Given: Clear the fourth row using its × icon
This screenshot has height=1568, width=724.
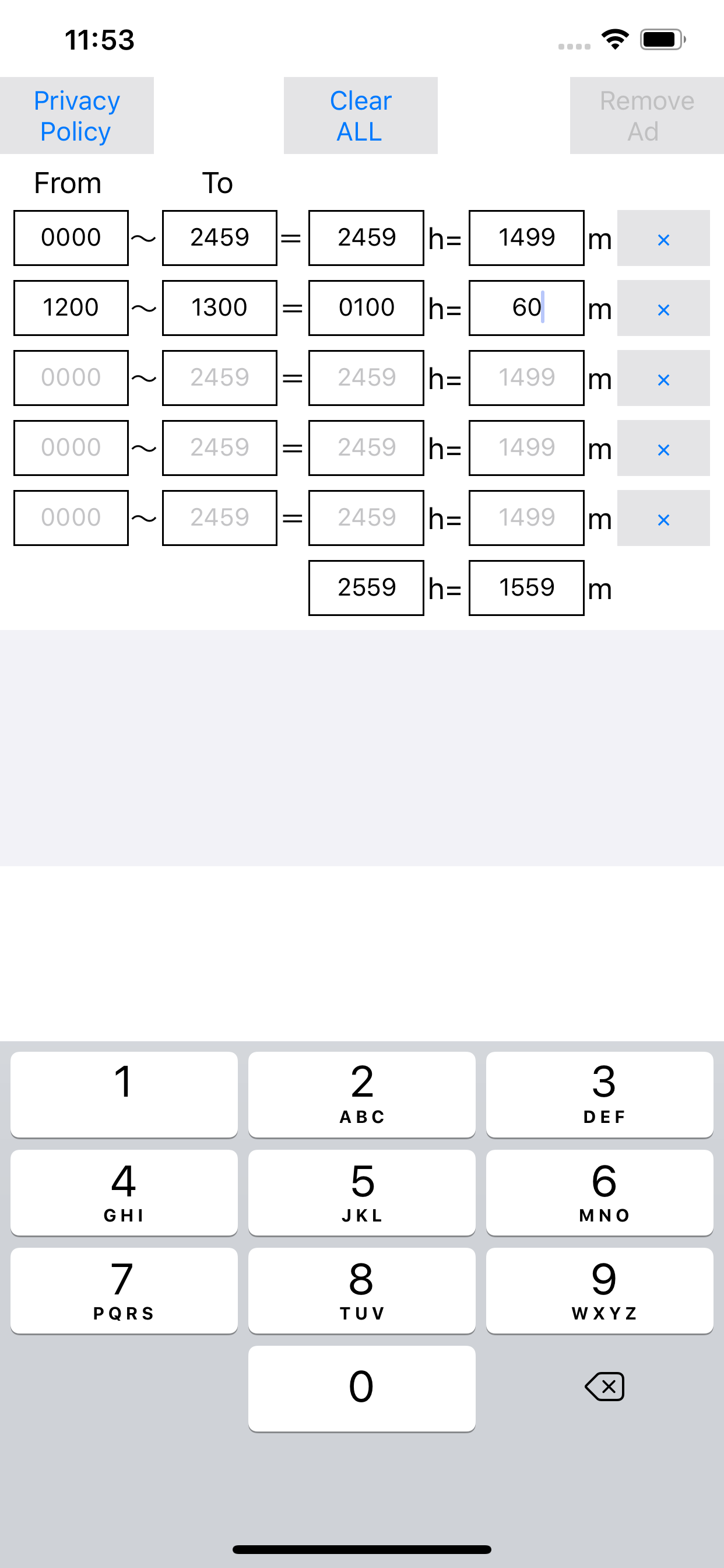Looking at the screenshot, I should [663, 449].
